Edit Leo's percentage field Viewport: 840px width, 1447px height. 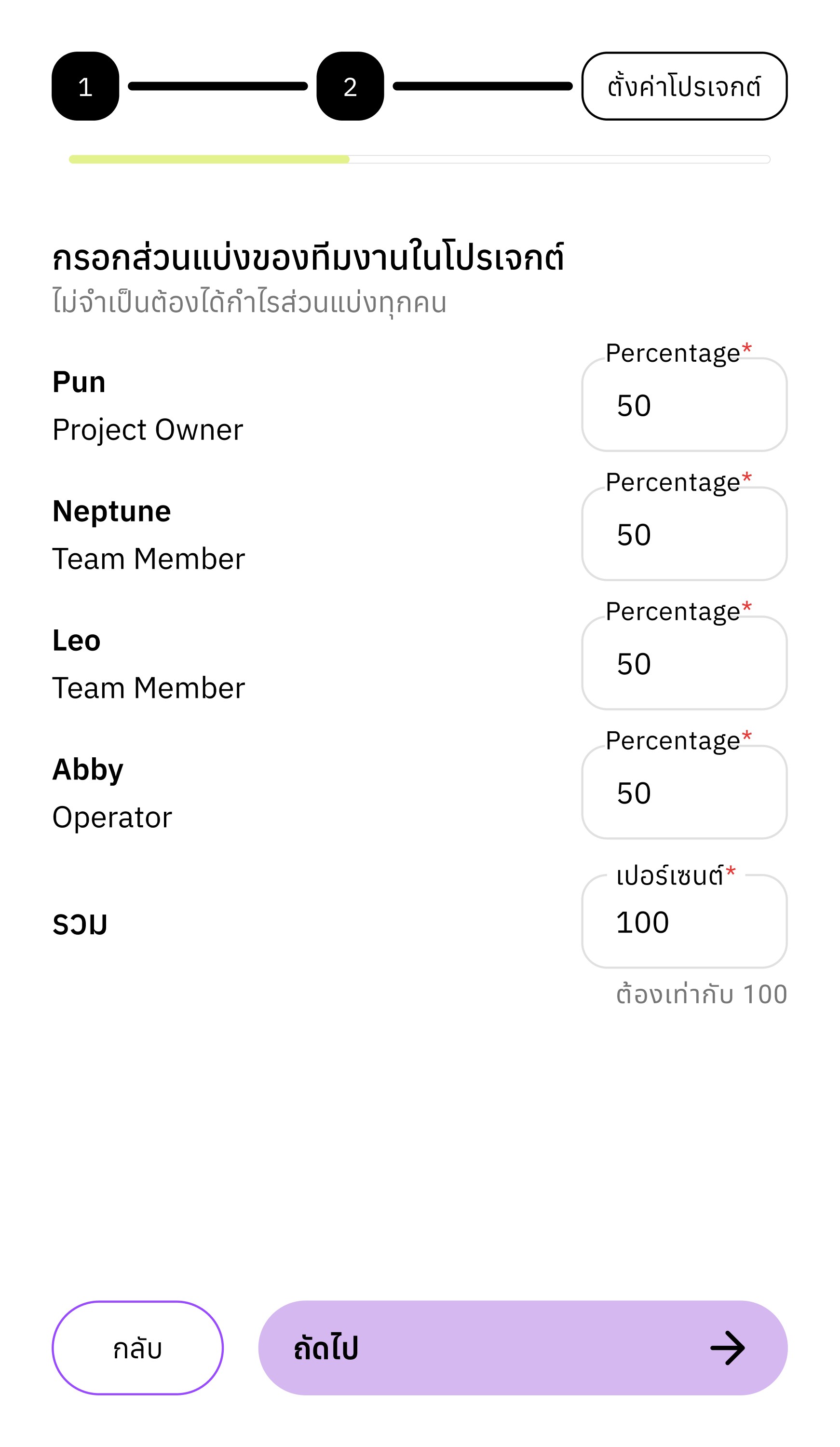click(683, 664)
